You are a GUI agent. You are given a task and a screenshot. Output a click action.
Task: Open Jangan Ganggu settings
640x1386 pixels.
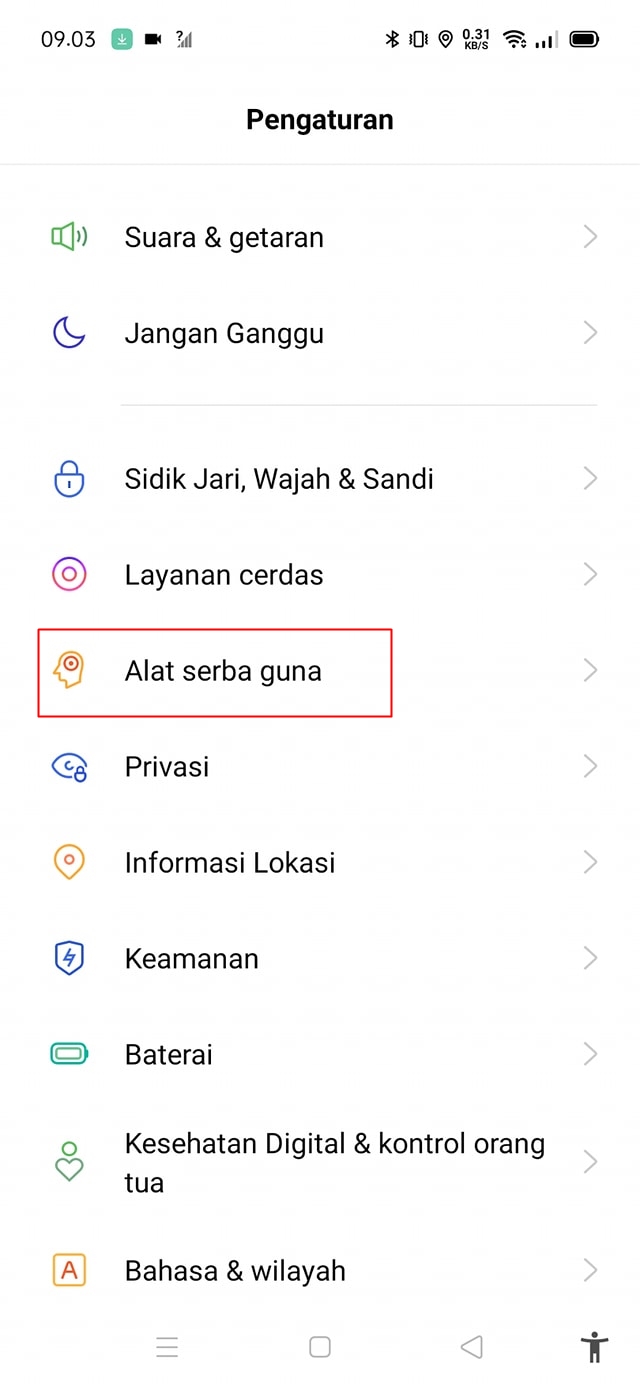(224, 334)
